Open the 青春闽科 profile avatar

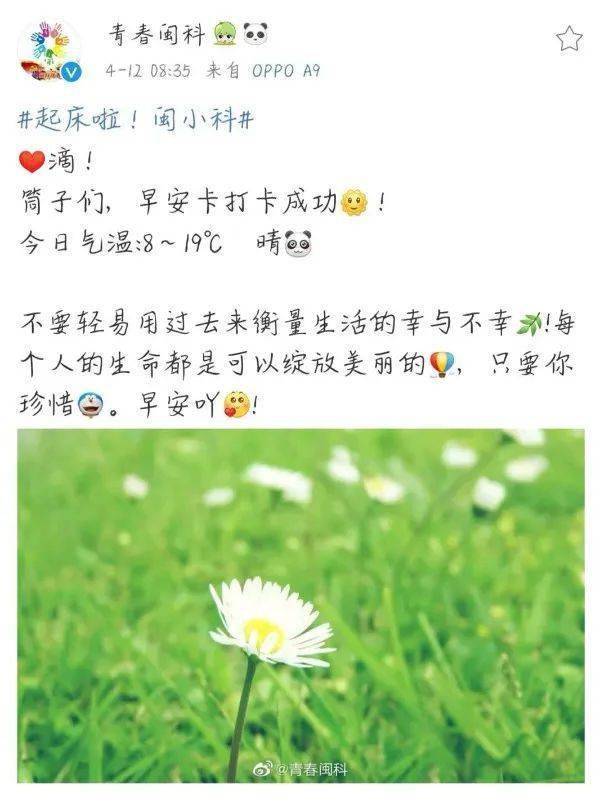[49, 52]
